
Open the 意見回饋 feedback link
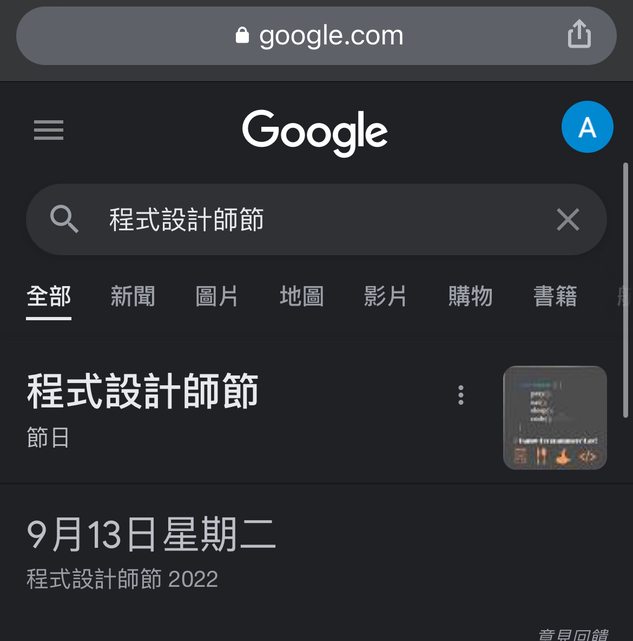click(x=572, y=633)
